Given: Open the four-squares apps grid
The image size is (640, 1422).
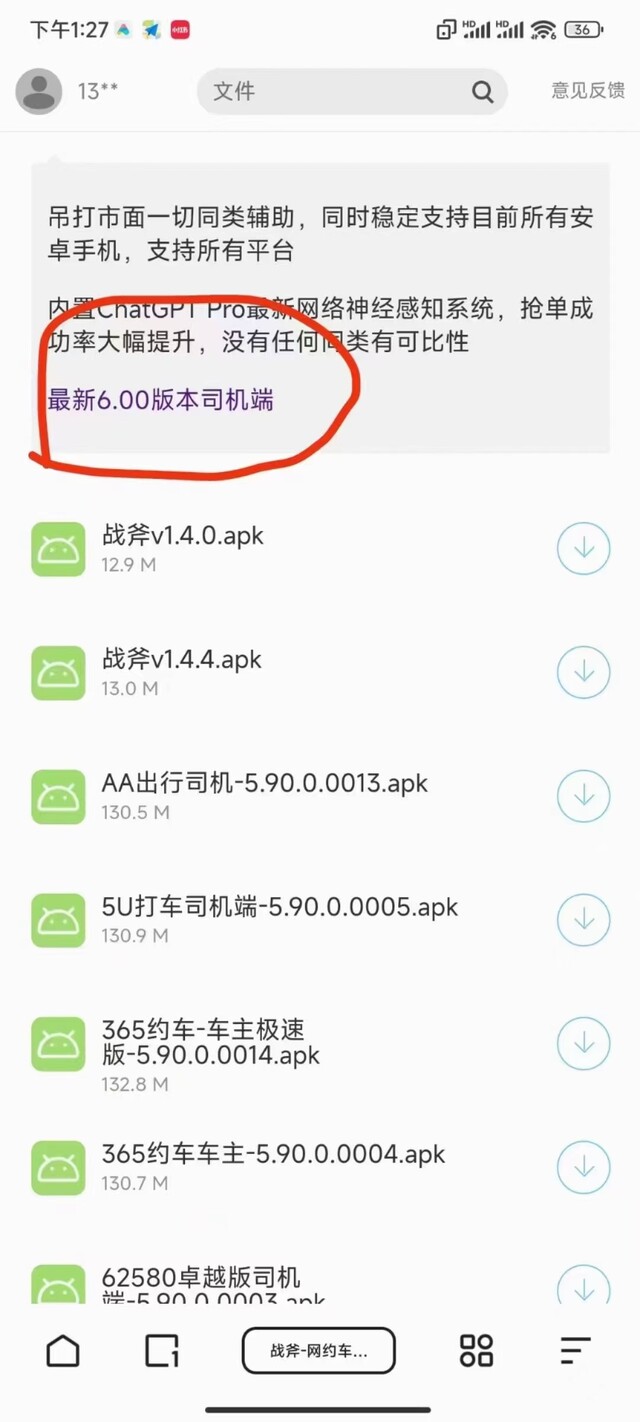Looking at the screenshot, I should (476, 1350).
